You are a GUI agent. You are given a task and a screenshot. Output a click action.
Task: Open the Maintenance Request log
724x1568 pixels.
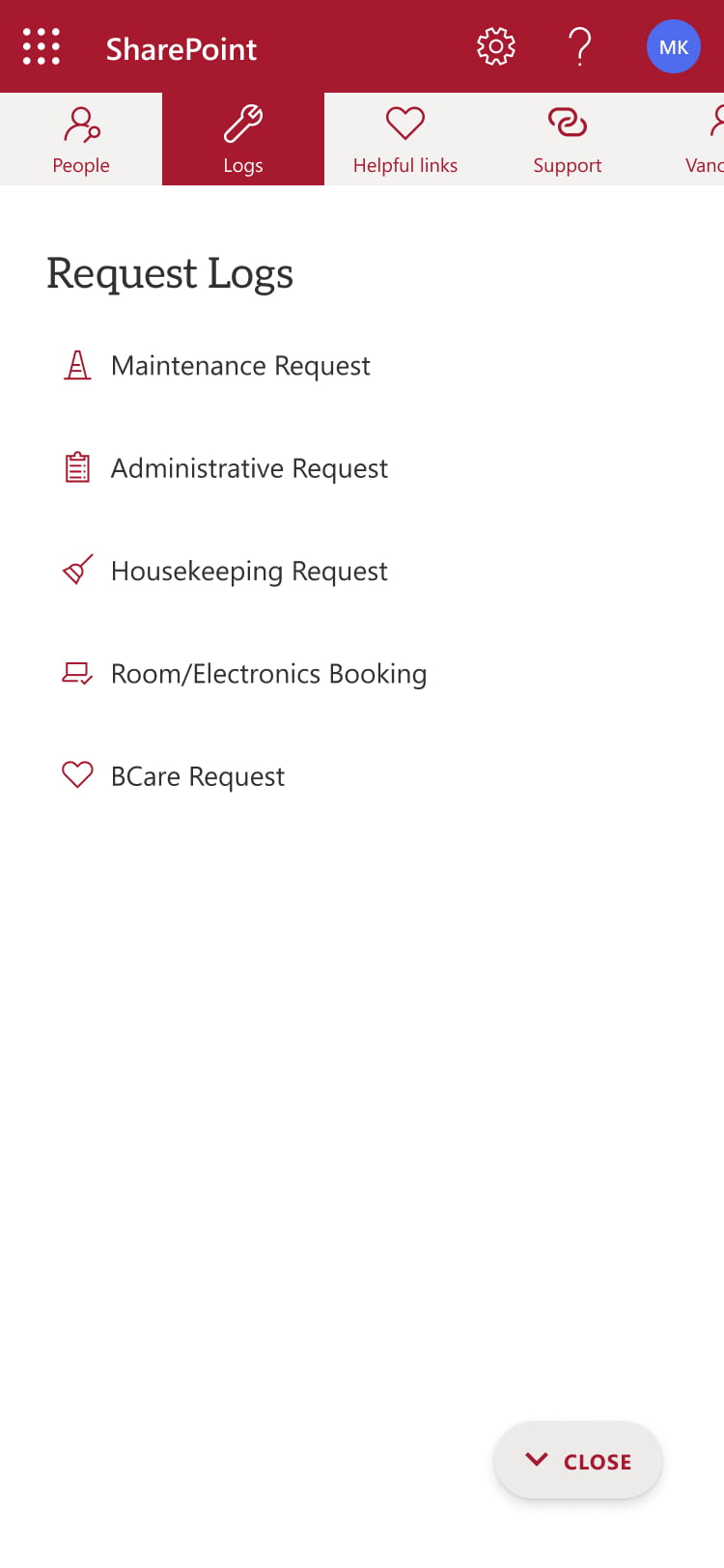point(240,365)
